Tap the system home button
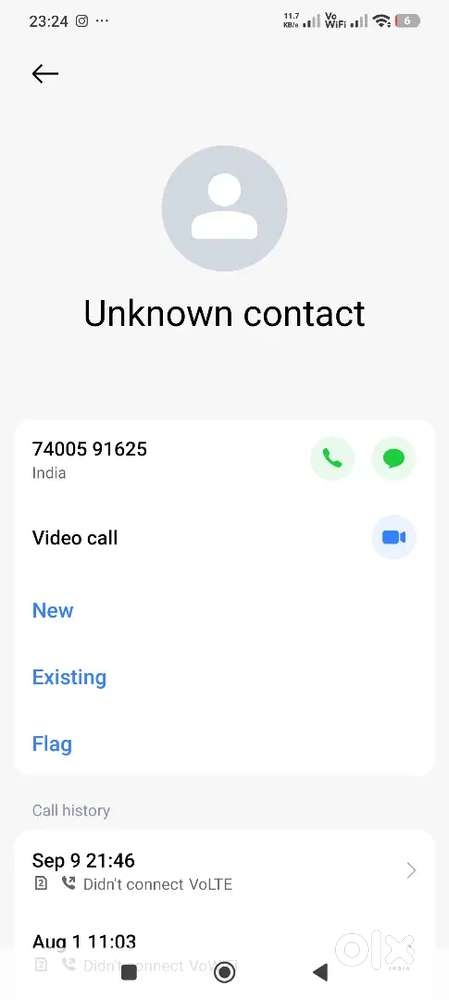Screen dimensions: 449x1000 tap(224, 972)
